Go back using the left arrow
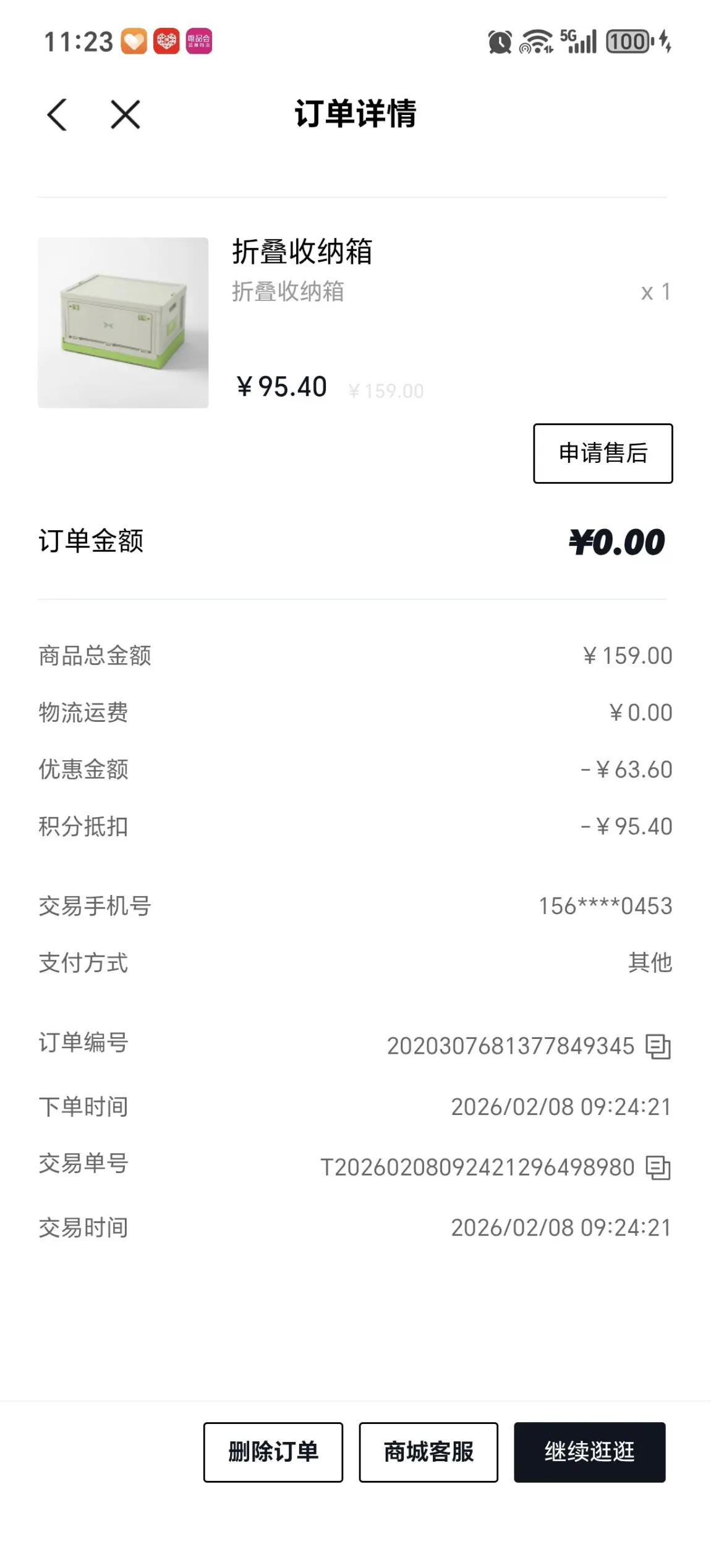This screenshot has width=711, height=1568. pyautogui.click(x=57, y=115)
